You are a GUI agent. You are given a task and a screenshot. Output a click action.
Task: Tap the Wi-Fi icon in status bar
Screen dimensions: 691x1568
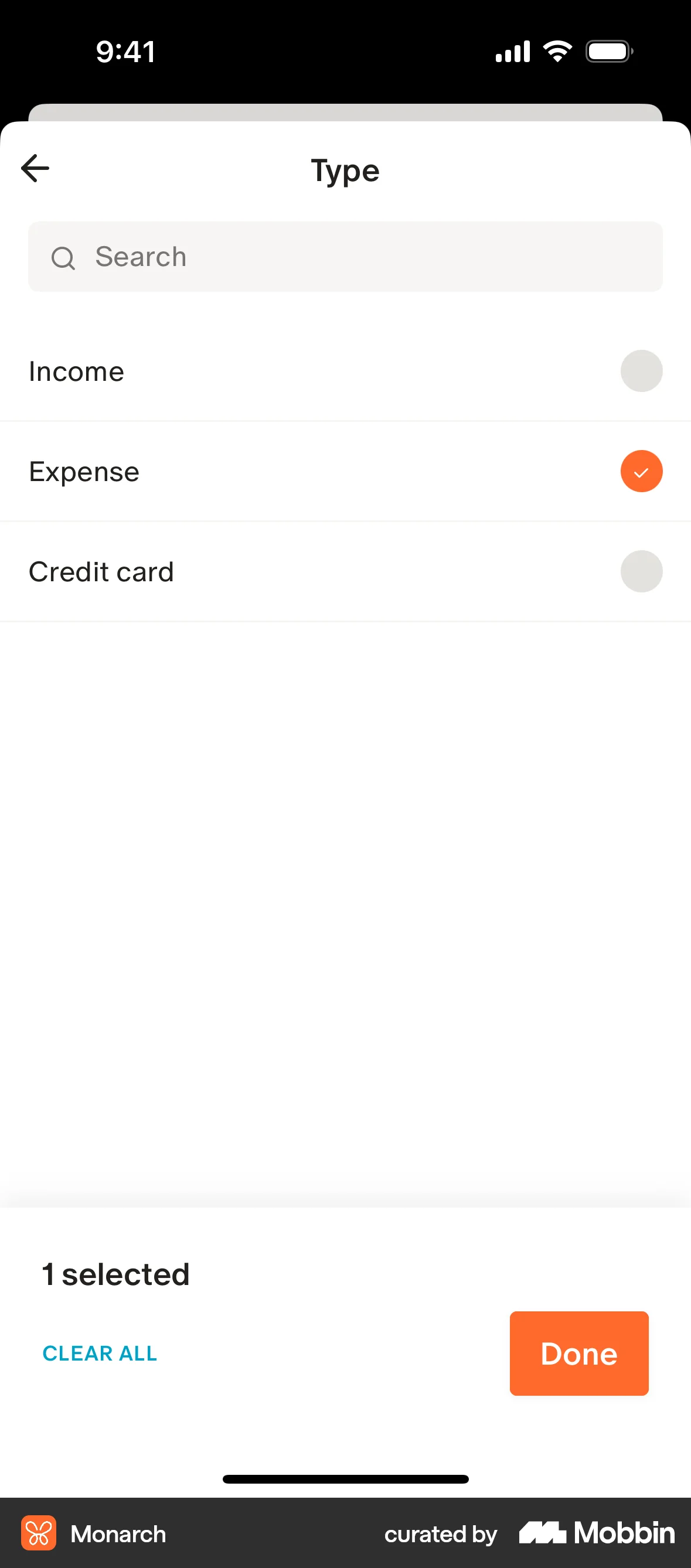coord(556,51)
